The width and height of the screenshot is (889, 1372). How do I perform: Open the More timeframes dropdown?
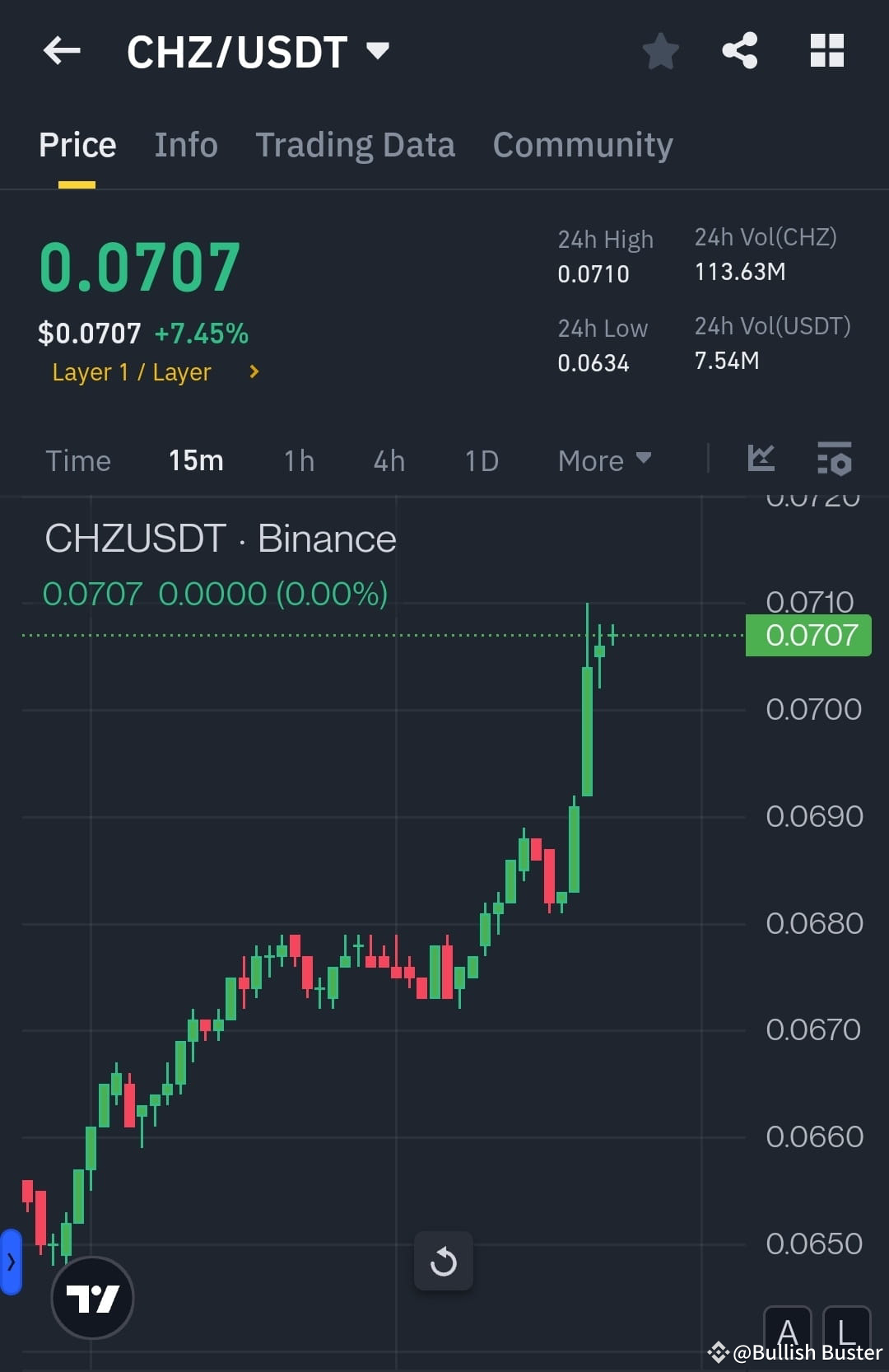[x=603, y=460]
